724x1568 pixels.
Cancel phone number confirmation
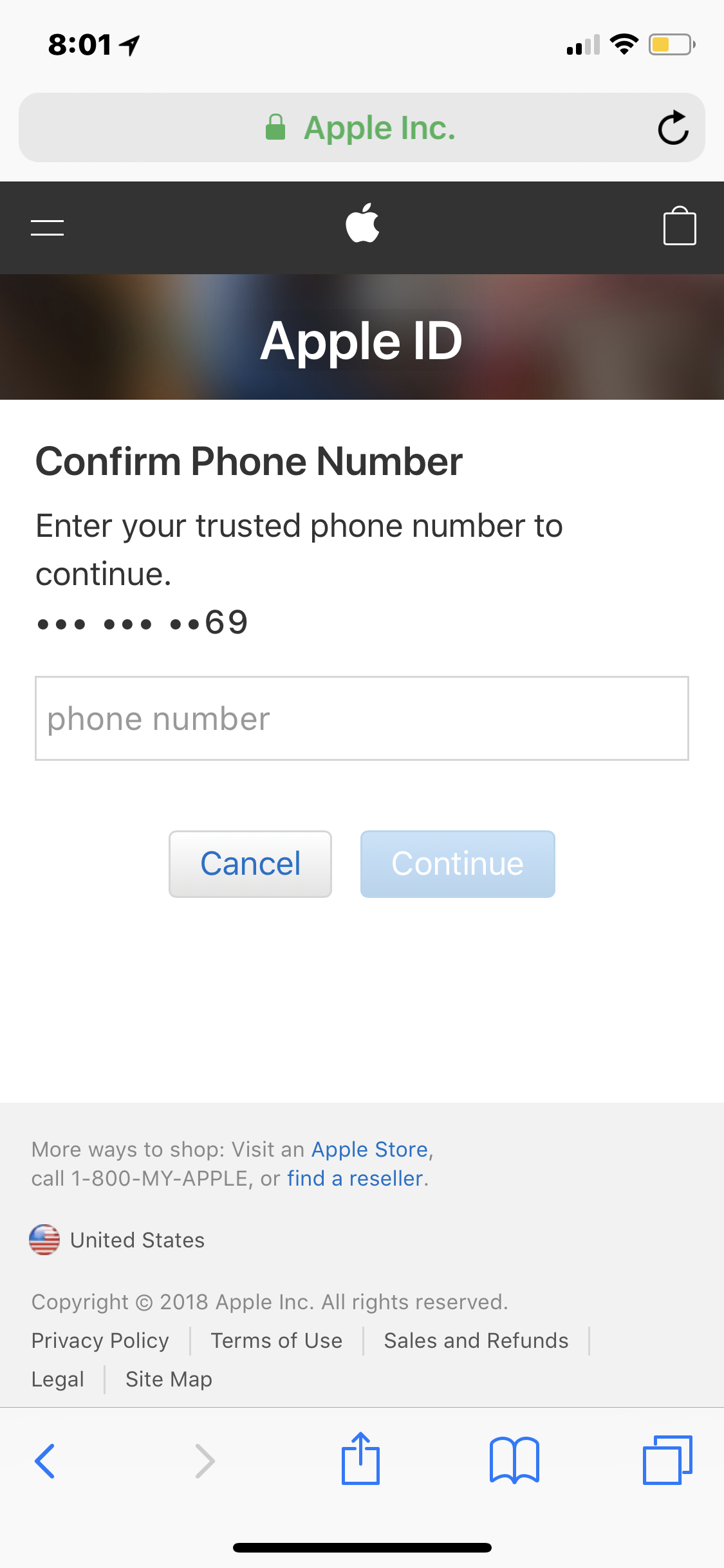tap(250, 864)
